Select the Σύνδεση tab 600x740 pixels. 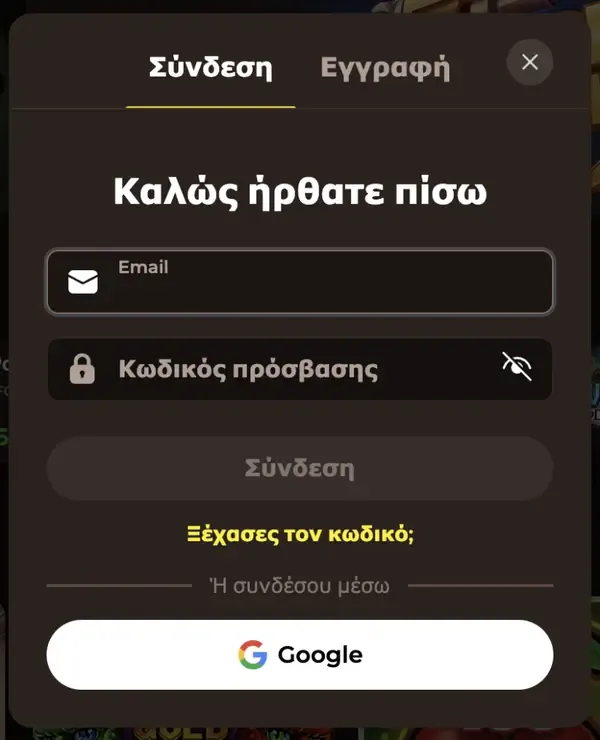pyautogui.click(x=211, y=68)
